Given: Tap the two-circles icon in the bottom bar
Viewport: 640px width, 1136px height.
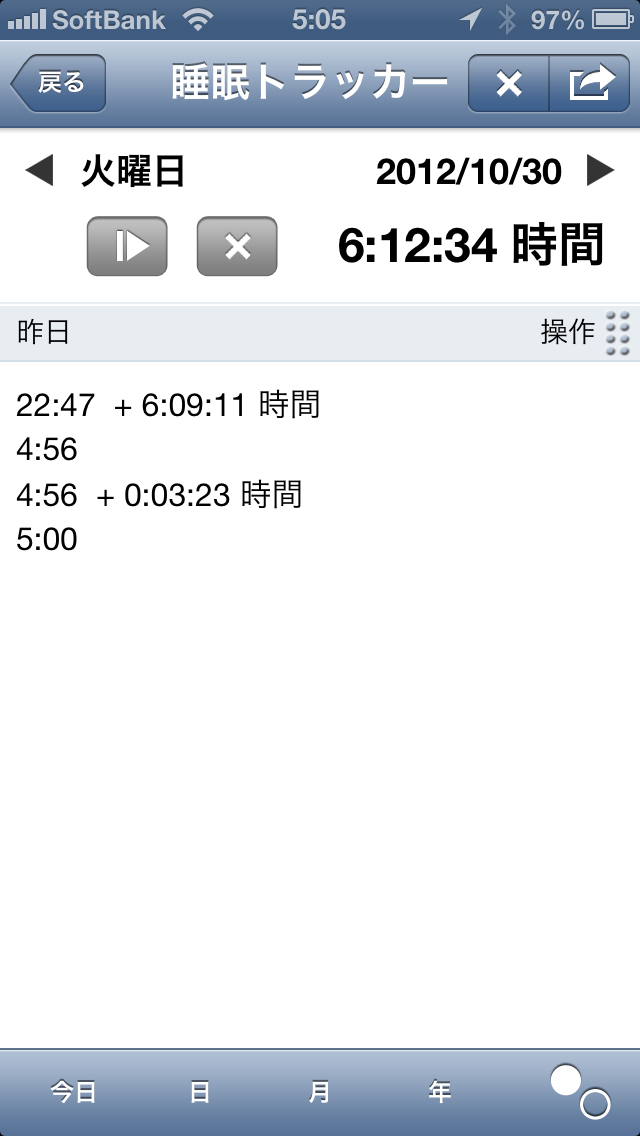Looking at the screenshot, I should pyautogui.click(x=580, y=1091).
